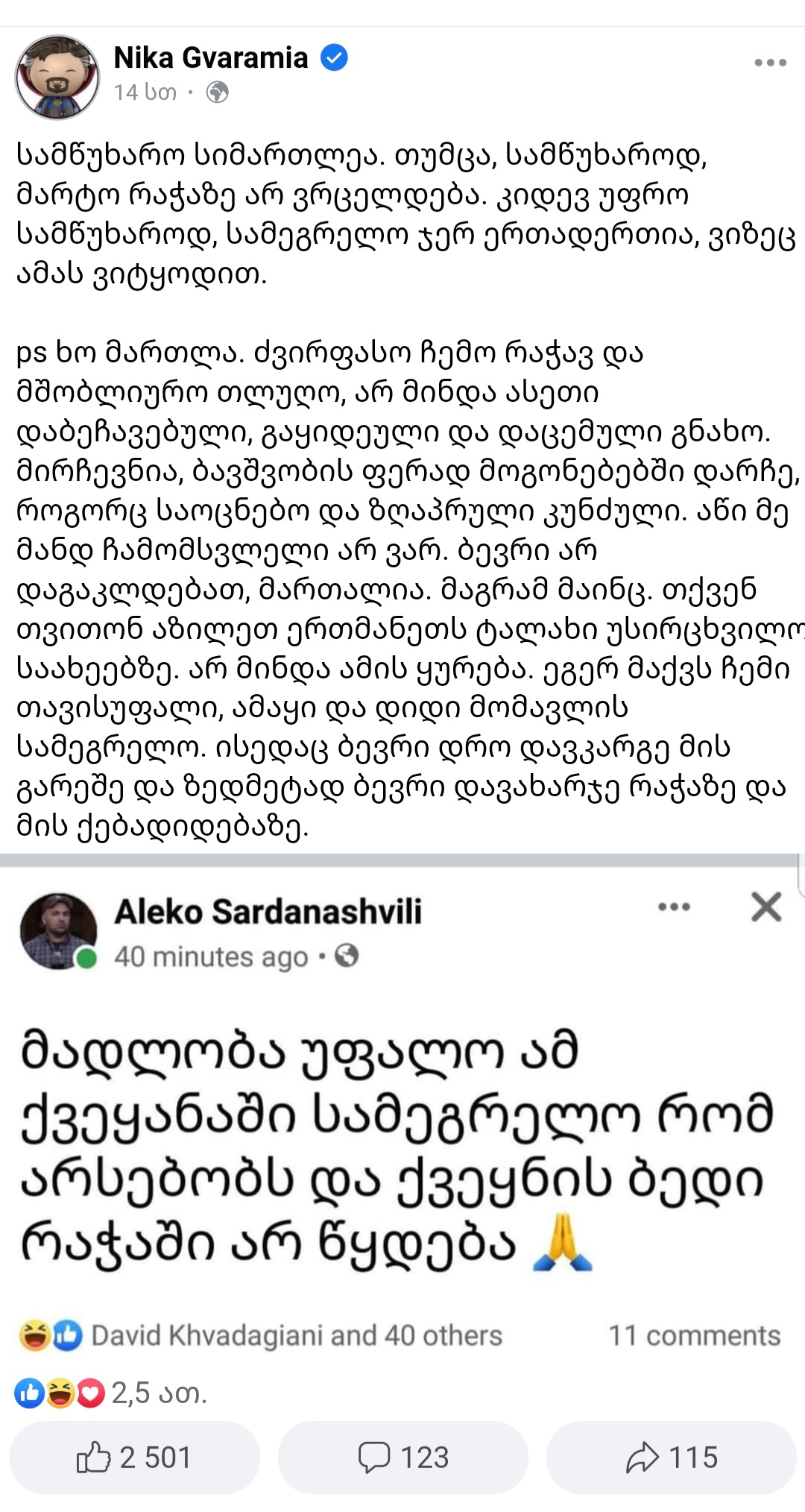The height and width of the screenshot is (1512, 805).
Task: Open Nika Gvaramia's profile picture
Action: (x=57, y=77)
